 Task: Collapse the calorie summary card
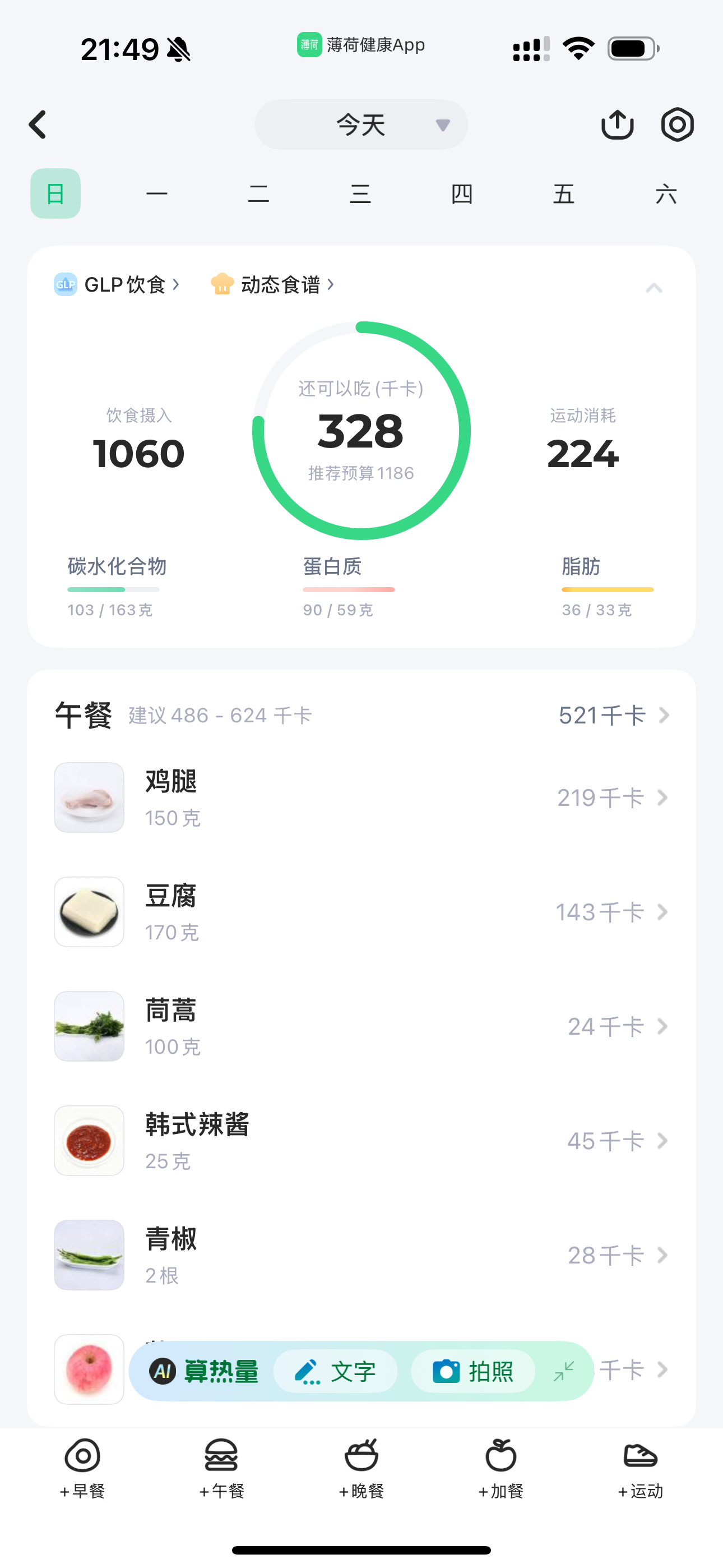pyautogui.click(x=654, y=288)
